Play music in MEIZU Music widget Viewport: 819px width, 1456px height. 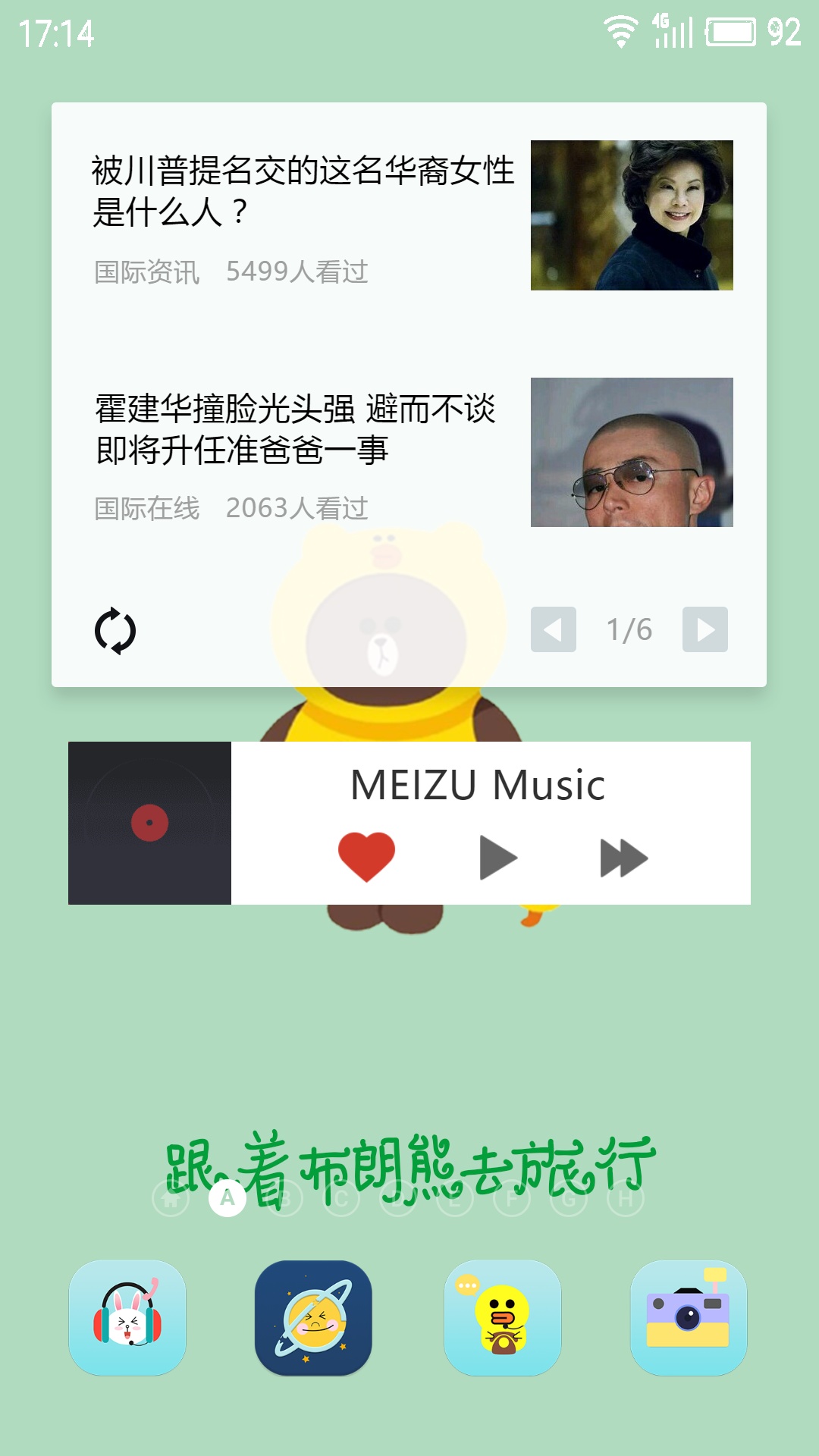coord(497,858)
